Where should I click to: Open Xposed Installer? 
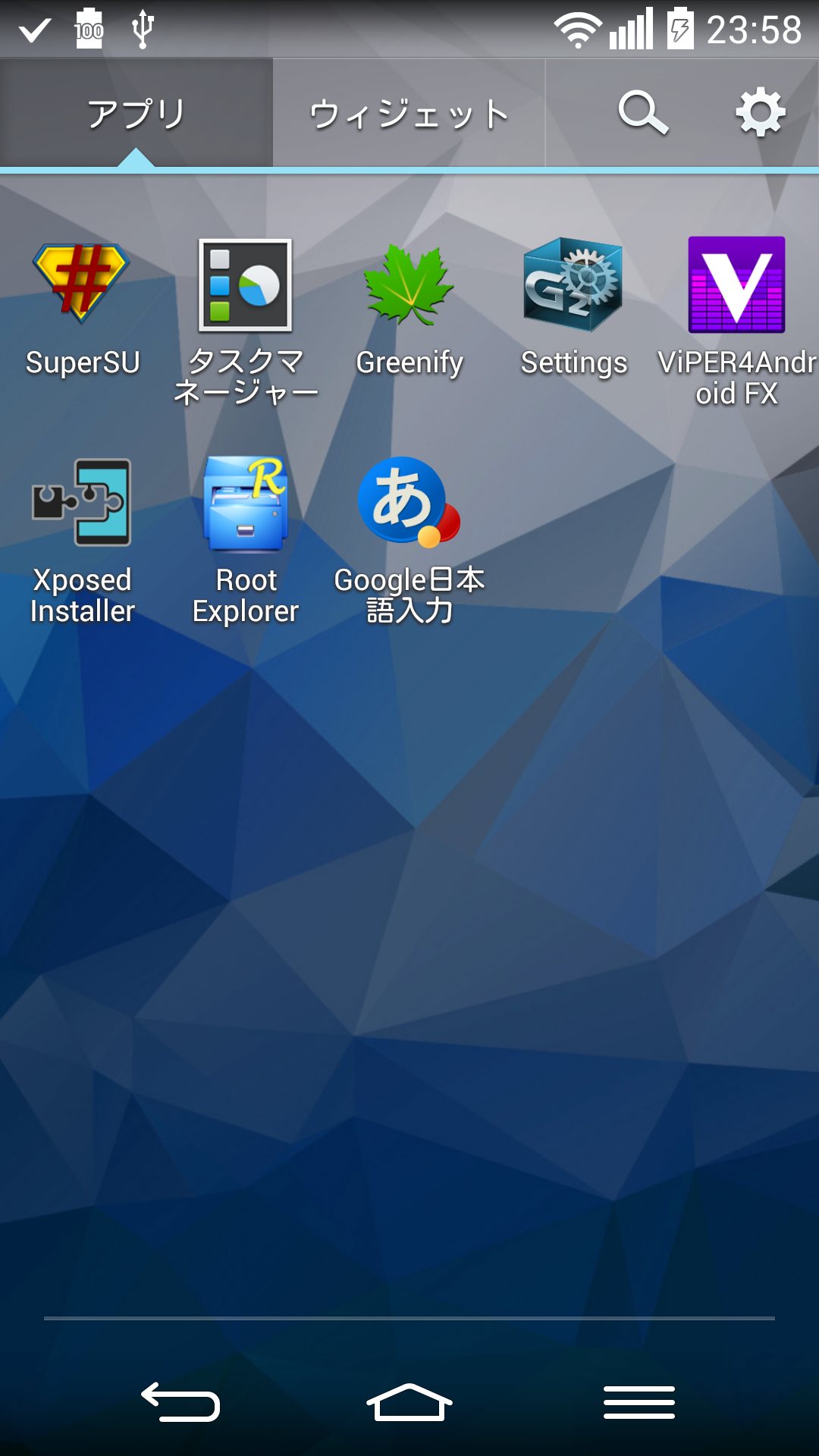click(82, 541)
